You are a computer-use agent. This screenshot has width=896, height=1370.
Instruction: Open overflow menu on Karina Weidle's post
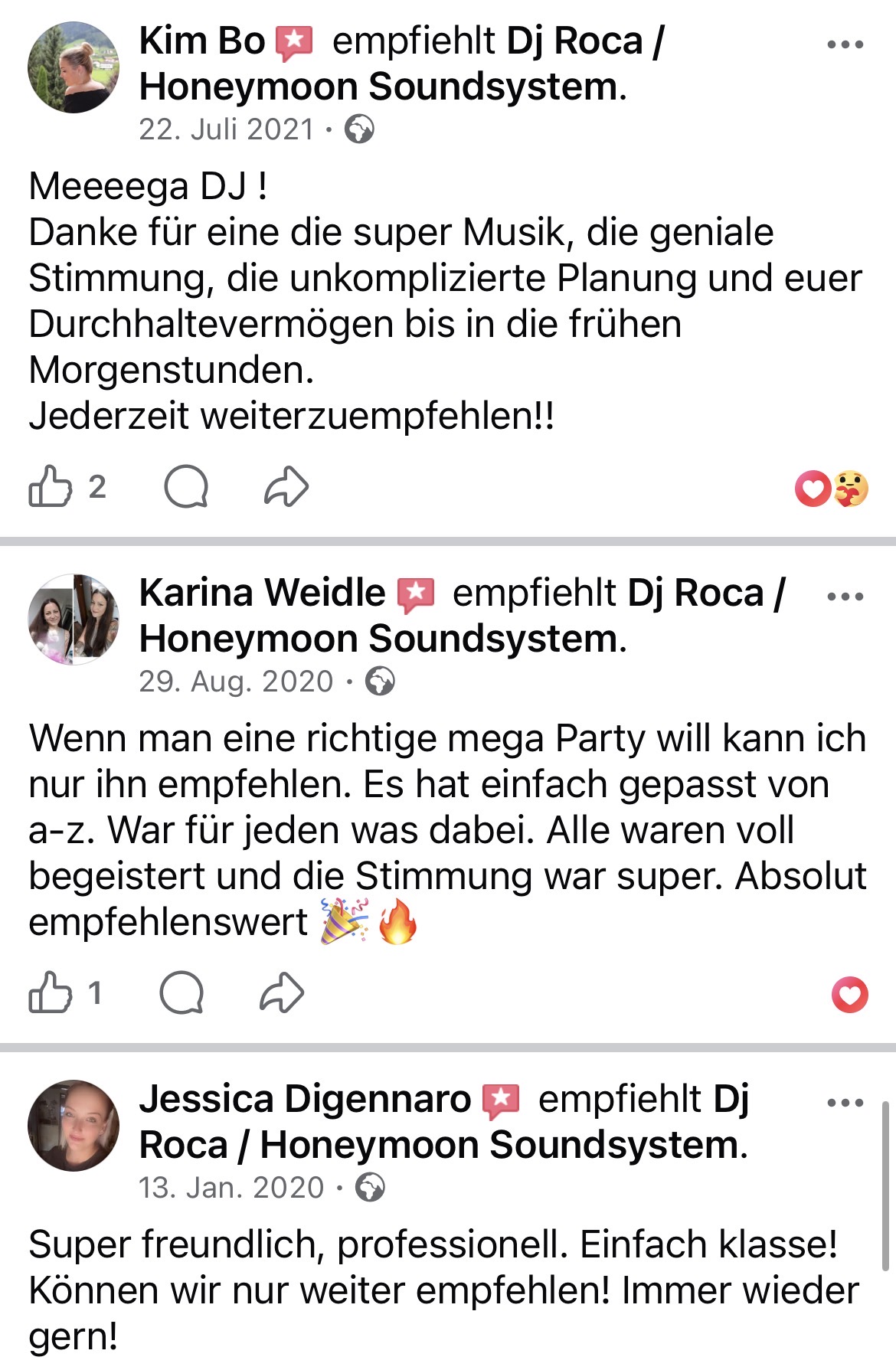[x=845, y=597]
